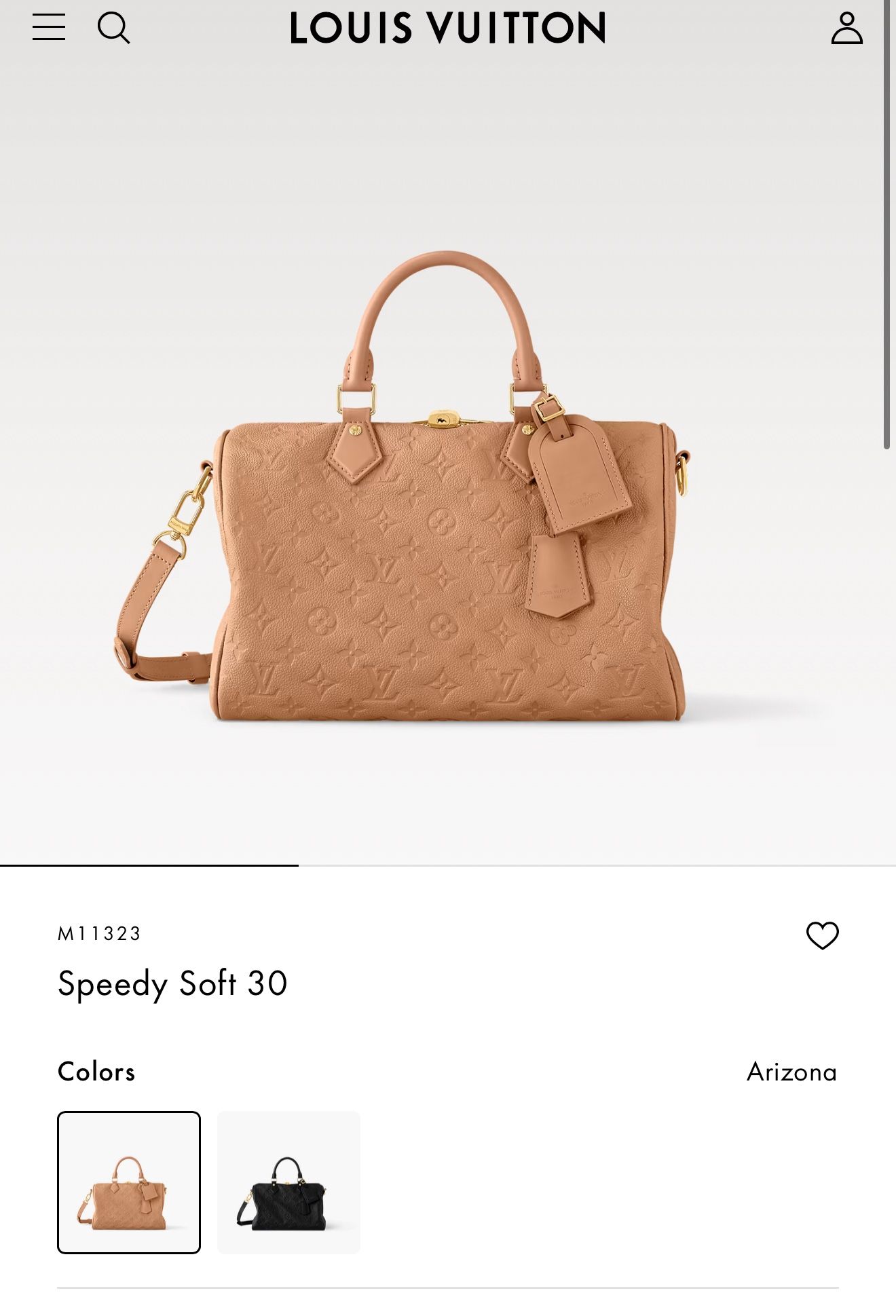The height and width of the screenshot is (1316, 896).
Task: Open the search magnifier icon
Action: pos(114,29)
